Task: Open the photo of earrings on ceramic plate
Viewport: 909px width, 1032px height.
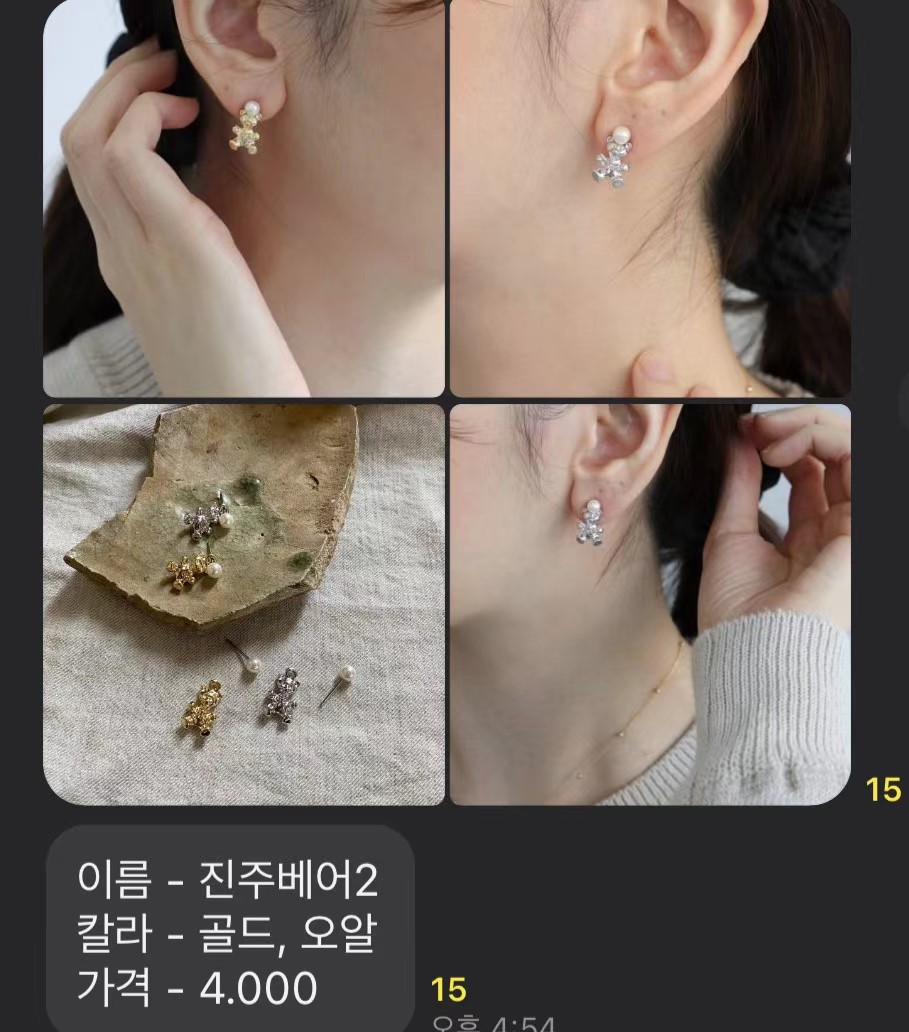Action: (243, 604)
